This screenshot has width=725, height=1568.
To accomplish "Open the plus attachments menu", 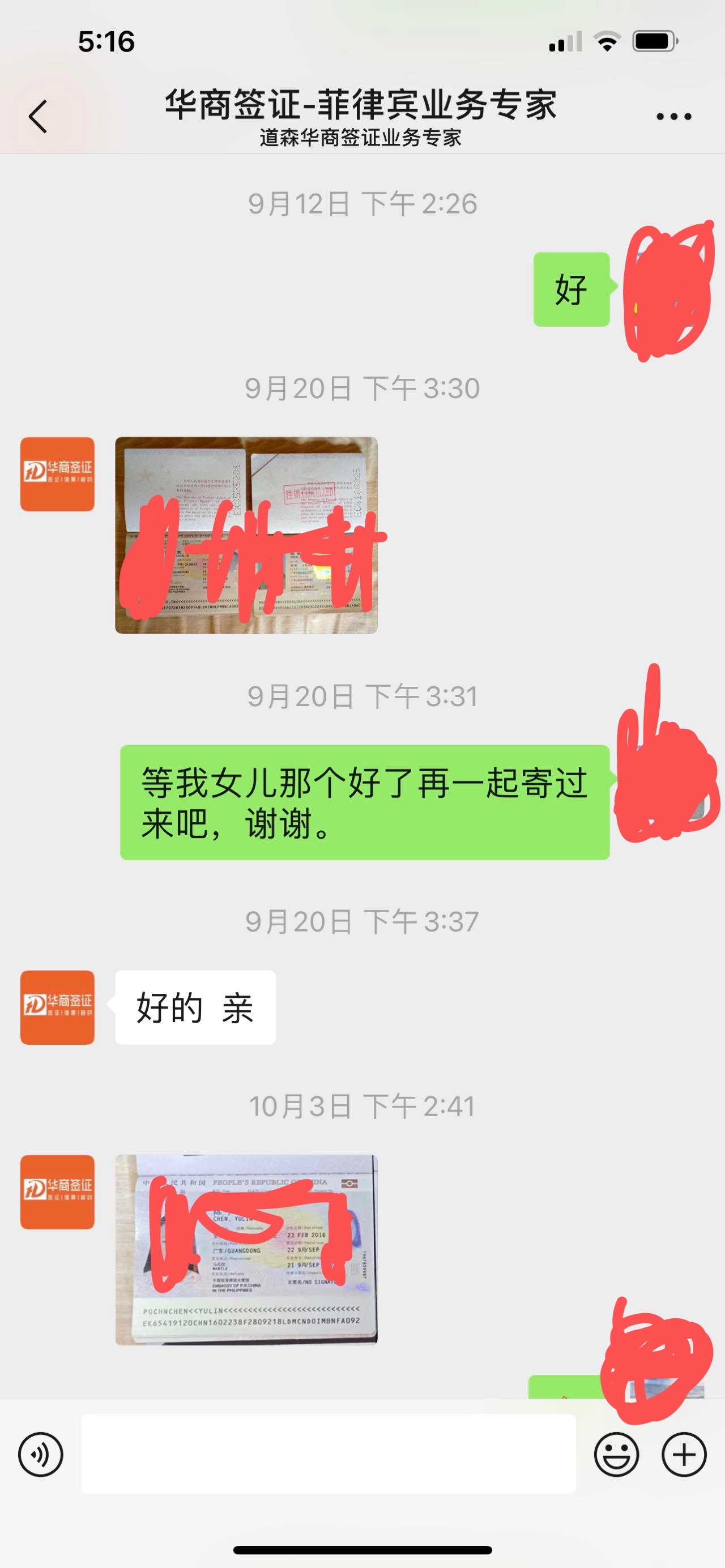I will (684, 1455).
